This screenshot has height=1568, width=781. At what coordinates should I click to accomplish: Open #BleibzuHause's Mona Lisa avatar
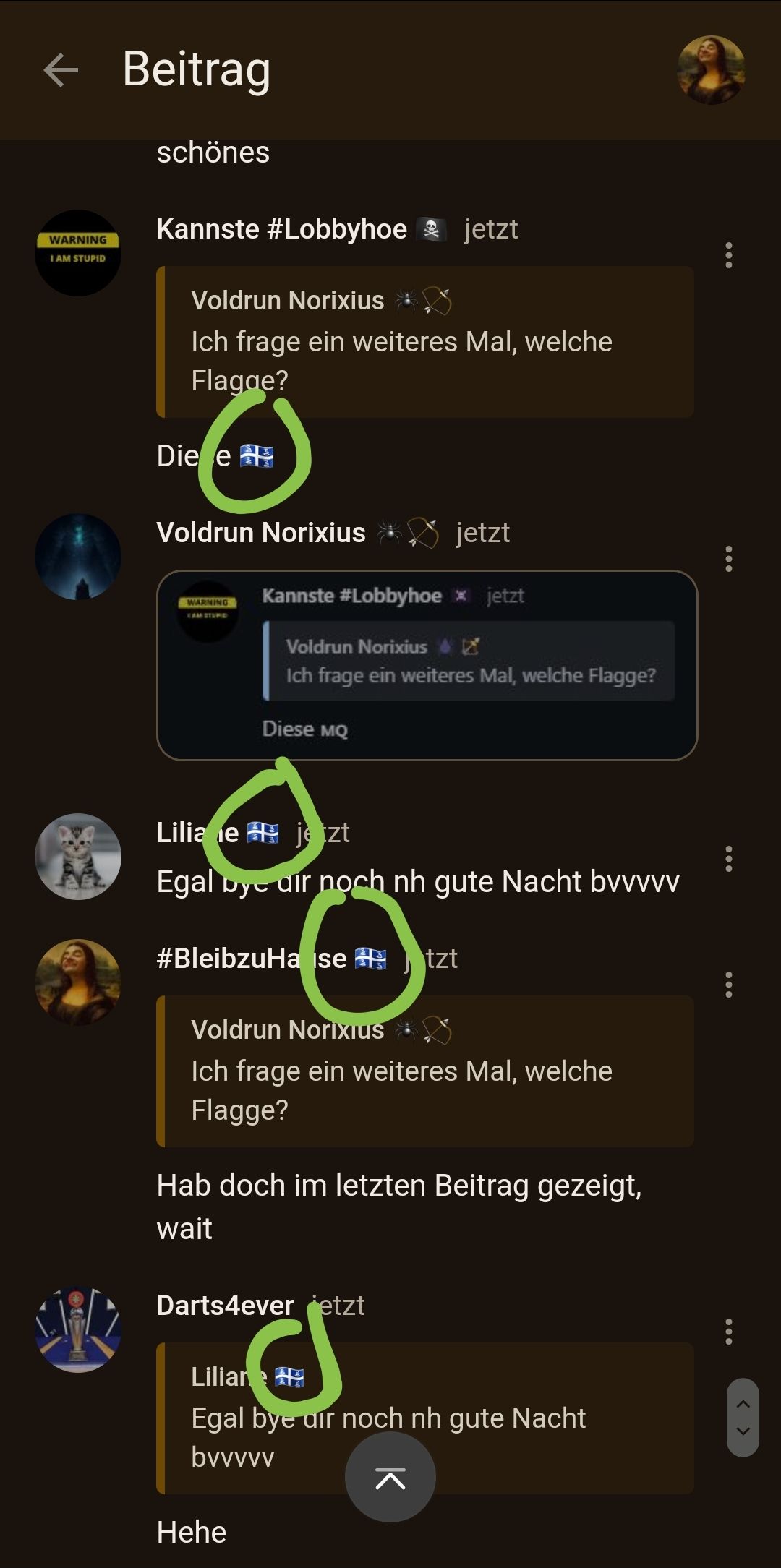78,982
